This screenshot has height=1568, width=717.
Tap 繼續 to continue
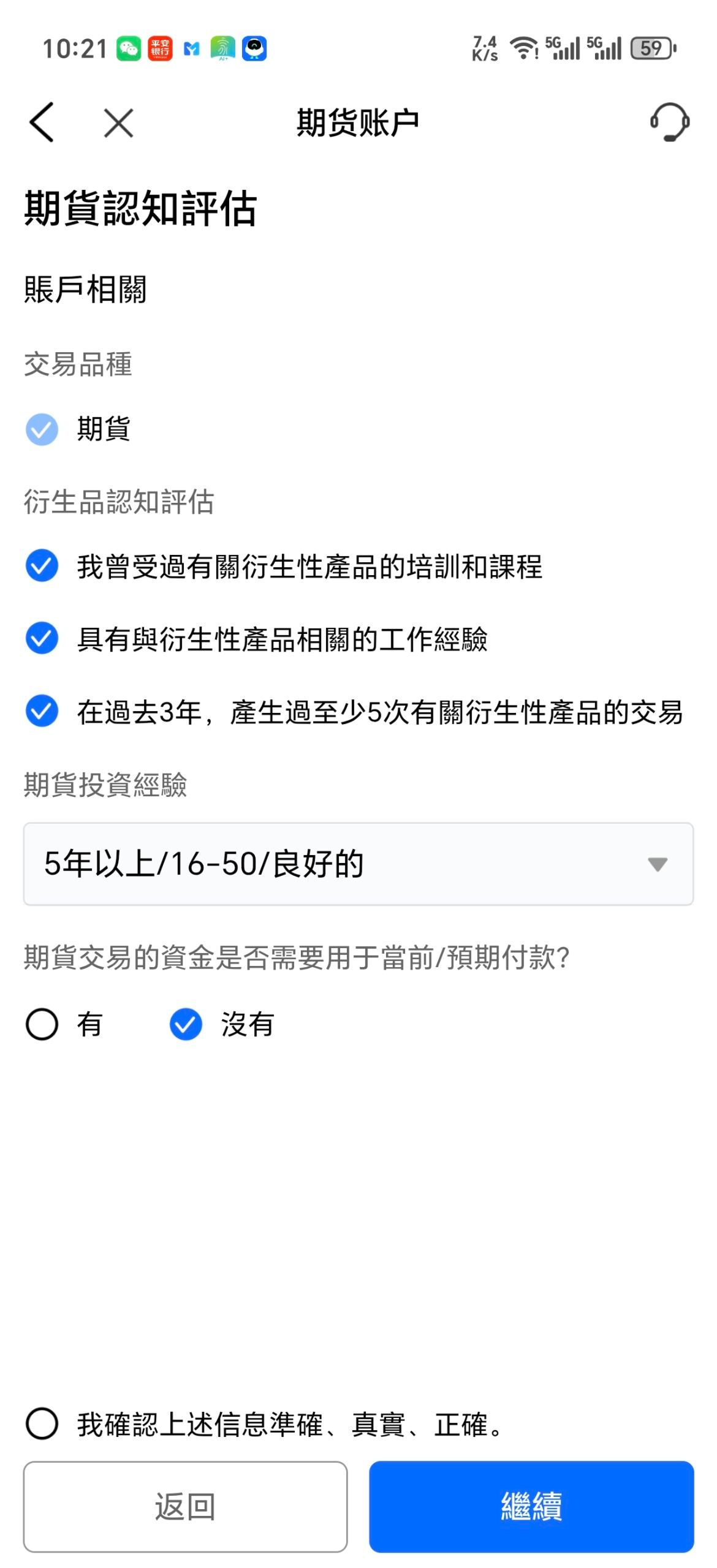point(531,1507)
